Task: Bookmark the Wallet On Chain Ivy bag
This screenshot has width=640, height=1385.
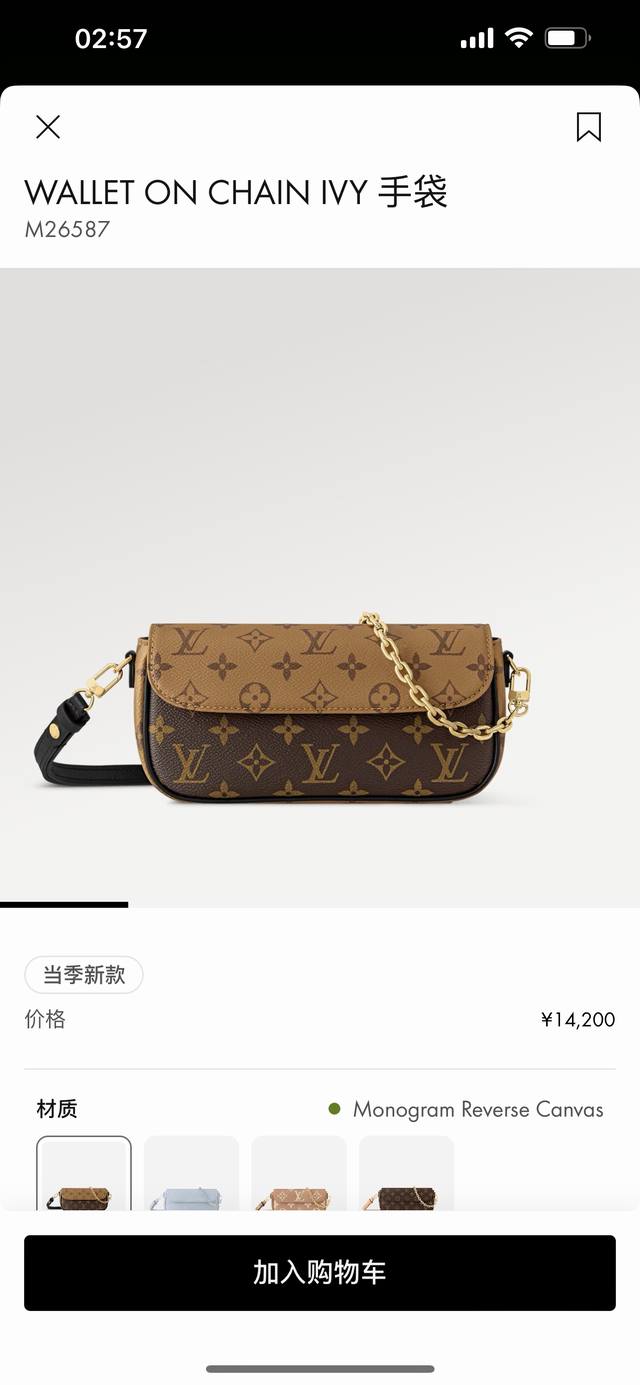Action: coord(588,127)
